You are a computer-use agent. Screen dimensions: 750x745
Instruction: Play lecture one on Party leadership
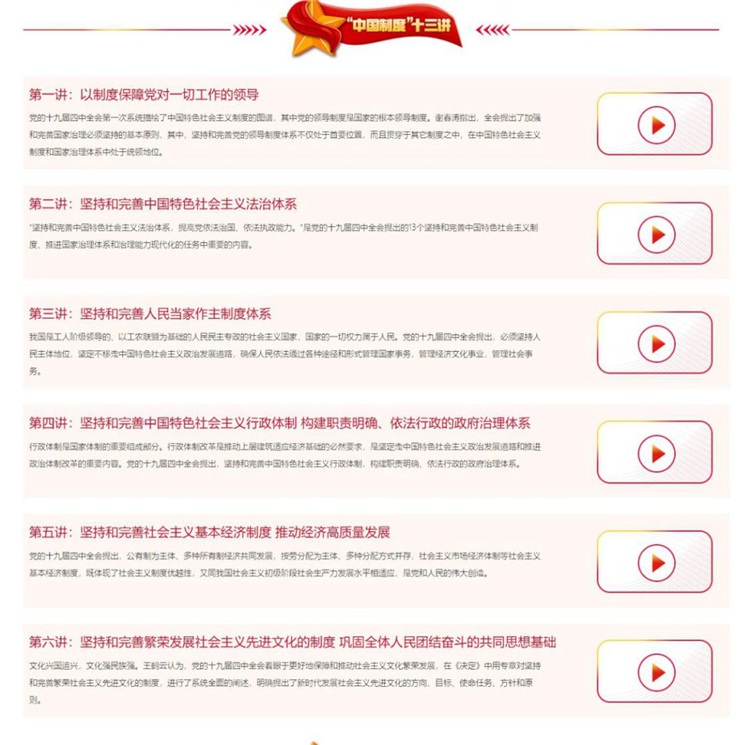point(655,125)
